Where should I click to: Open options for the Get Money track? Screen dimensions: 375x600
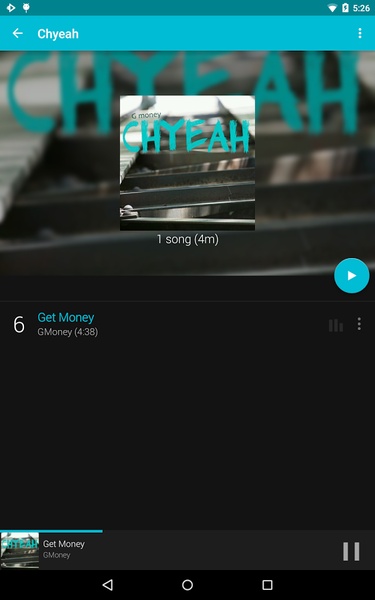pyautogui.click(x=359, y=324)
